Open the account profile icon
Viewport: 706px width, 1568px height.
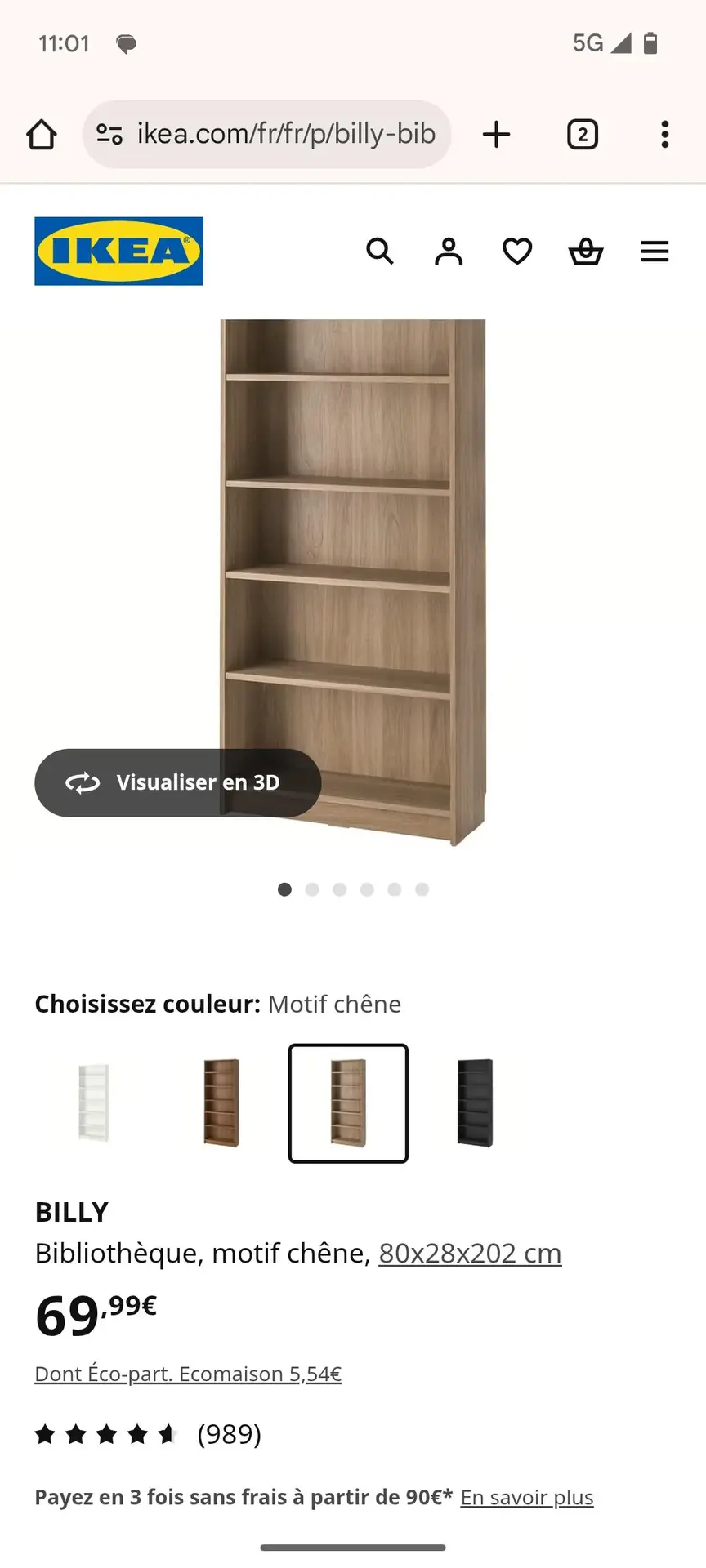[x=448, y=252]
